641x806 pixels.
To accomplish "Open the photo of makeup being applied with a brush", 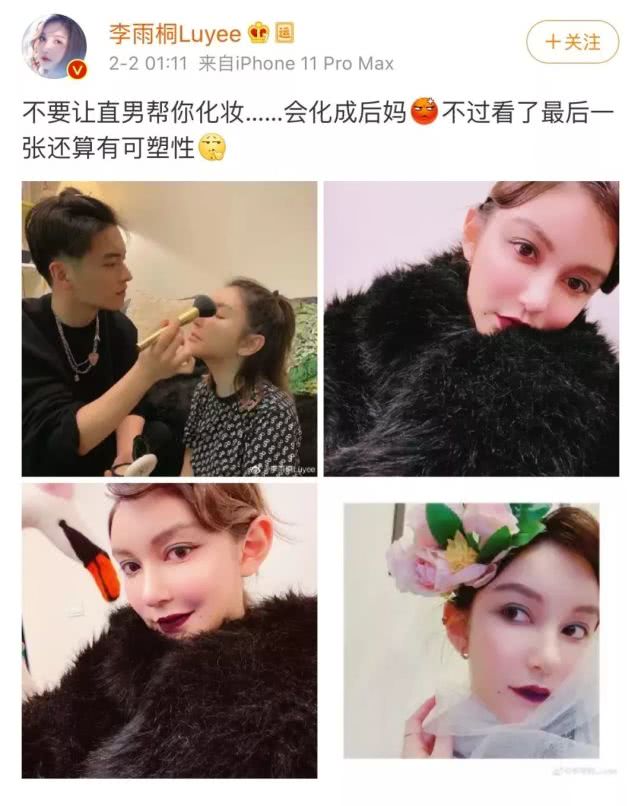I will (x=170, y=329).
